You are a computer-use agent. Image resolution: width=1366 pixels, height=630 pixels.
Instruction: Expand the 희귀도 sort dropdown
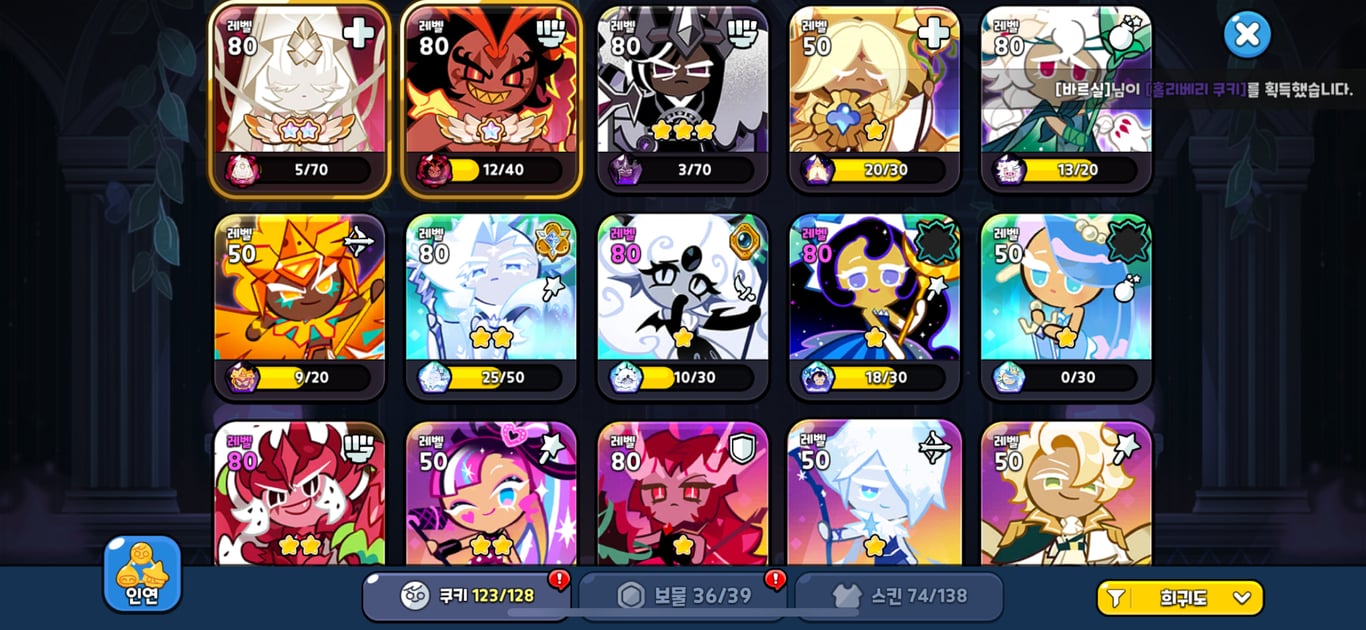tap(1180, 598)
